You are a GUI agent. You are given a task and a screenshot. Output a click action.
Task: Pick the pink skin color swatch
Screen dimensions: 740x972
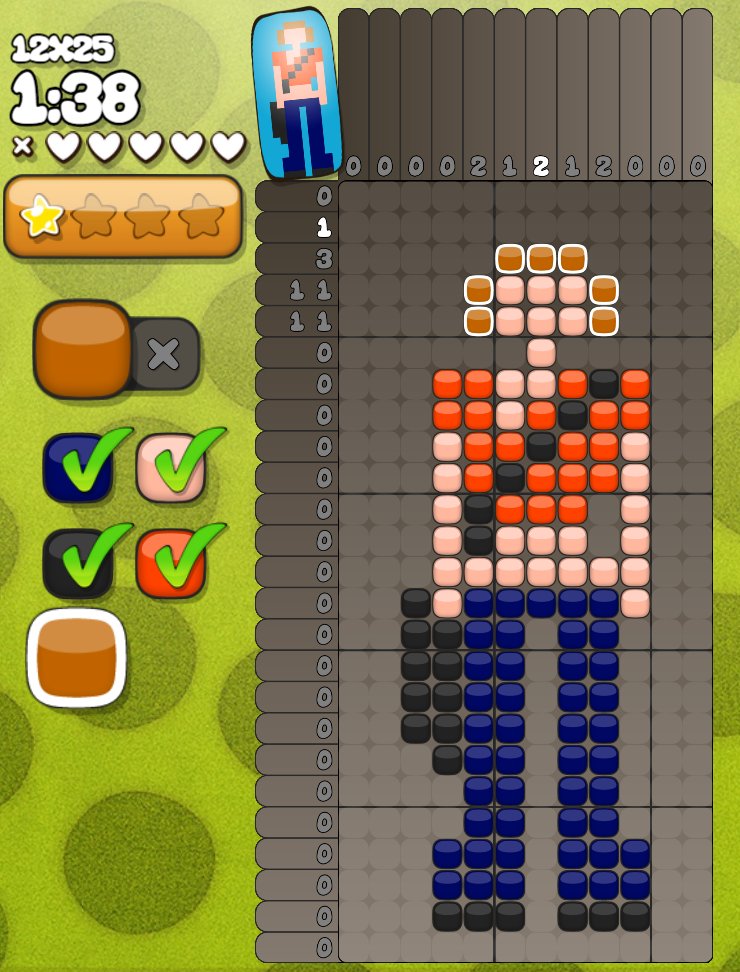click(x=171, y=467)
